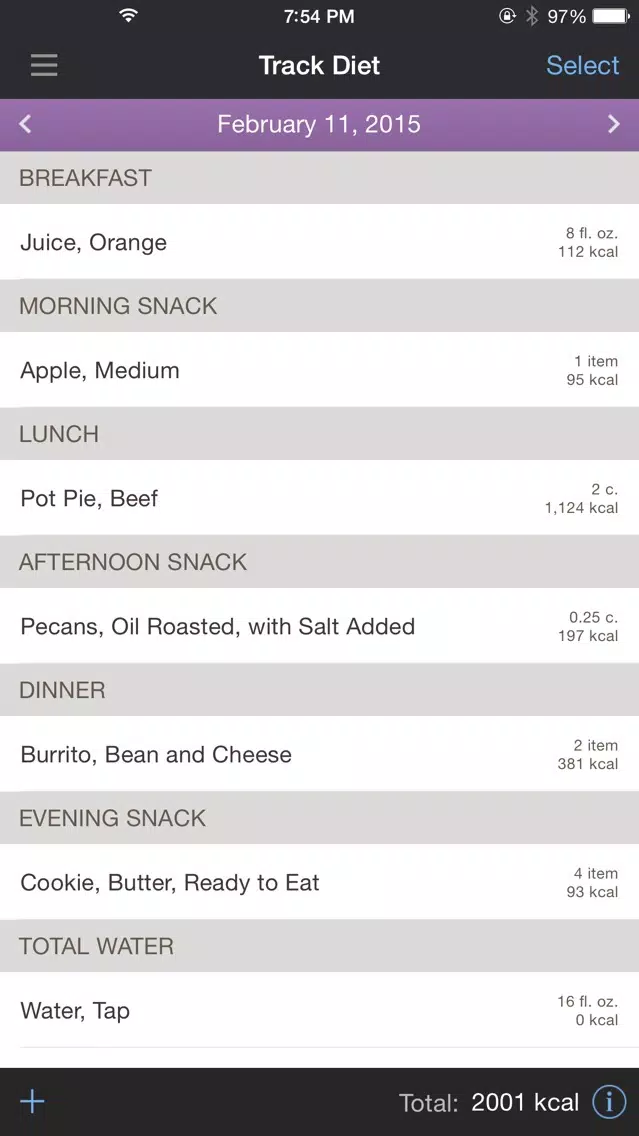Go to the next day
This screenshot has height=1136, width=639.
point(614,124)
